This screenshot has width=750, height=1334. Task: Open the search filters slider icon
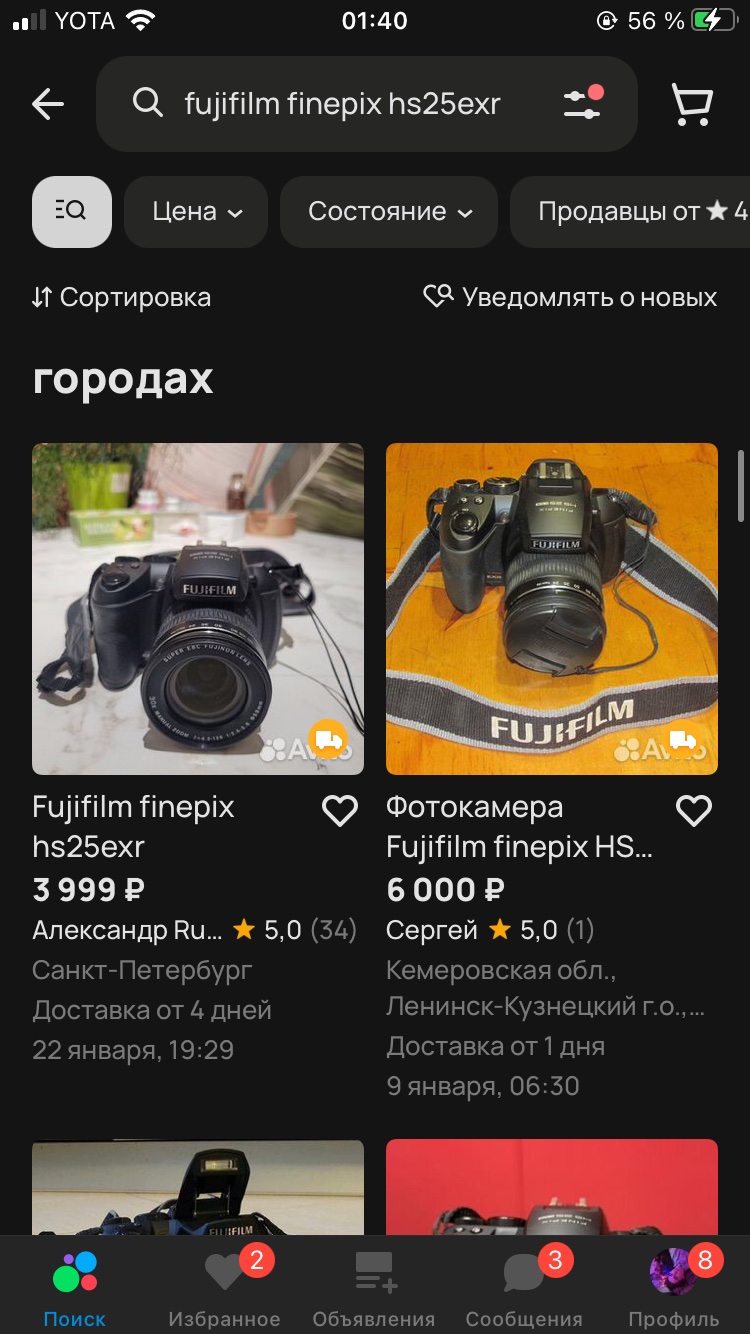click(x=582, y=103)
